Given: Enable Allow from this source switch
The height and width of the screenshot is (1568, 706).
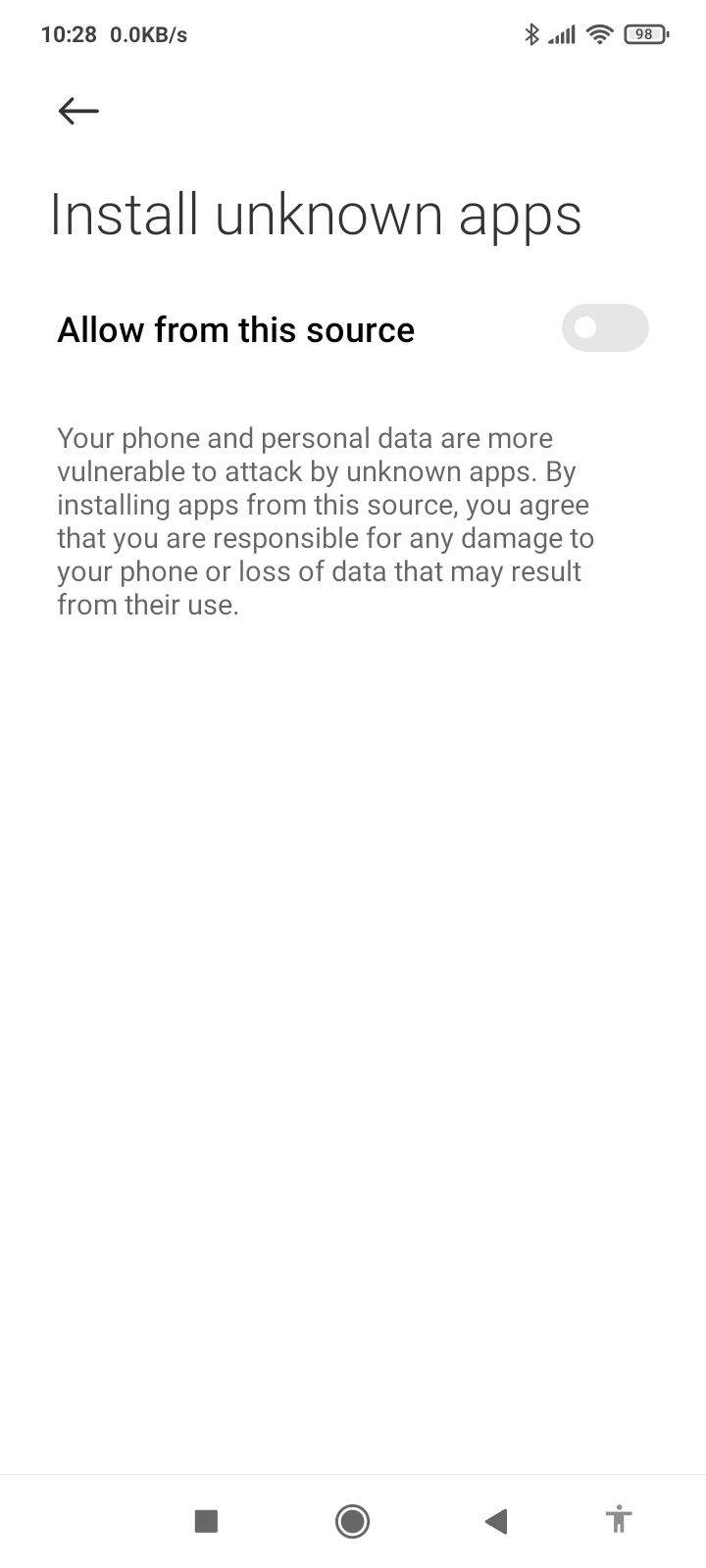Looking at the screenshot, I should point(604,328).
